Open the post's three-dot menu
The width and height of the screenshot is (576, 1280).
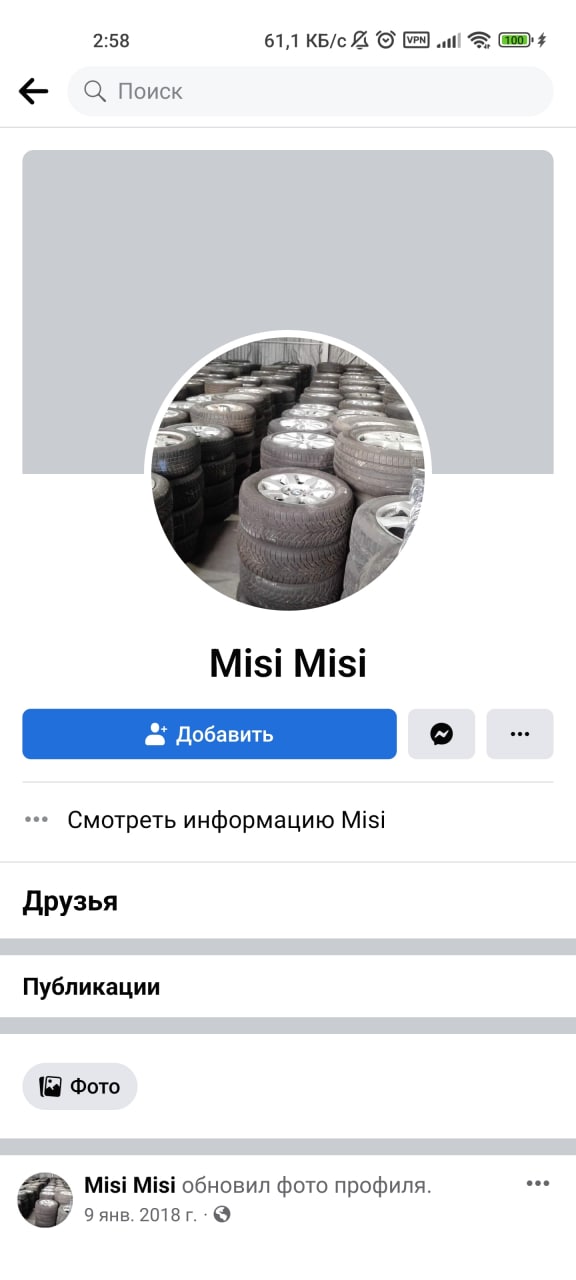(x=538, y=1184)
